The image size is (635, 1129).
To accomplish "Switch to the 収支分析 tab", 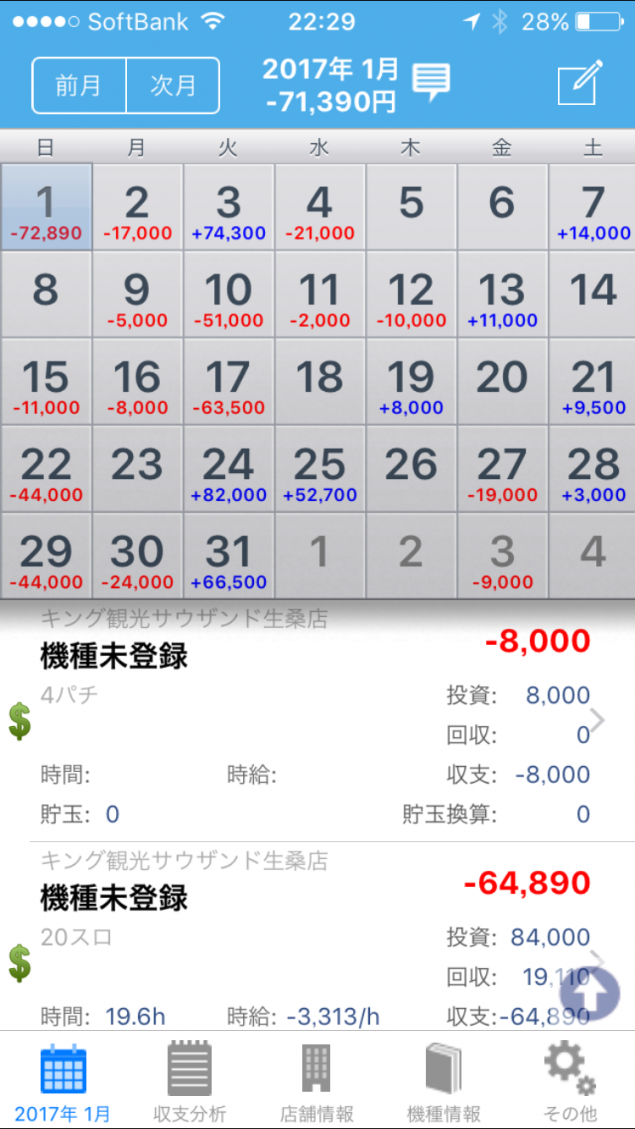I will tap(190, 1081).
